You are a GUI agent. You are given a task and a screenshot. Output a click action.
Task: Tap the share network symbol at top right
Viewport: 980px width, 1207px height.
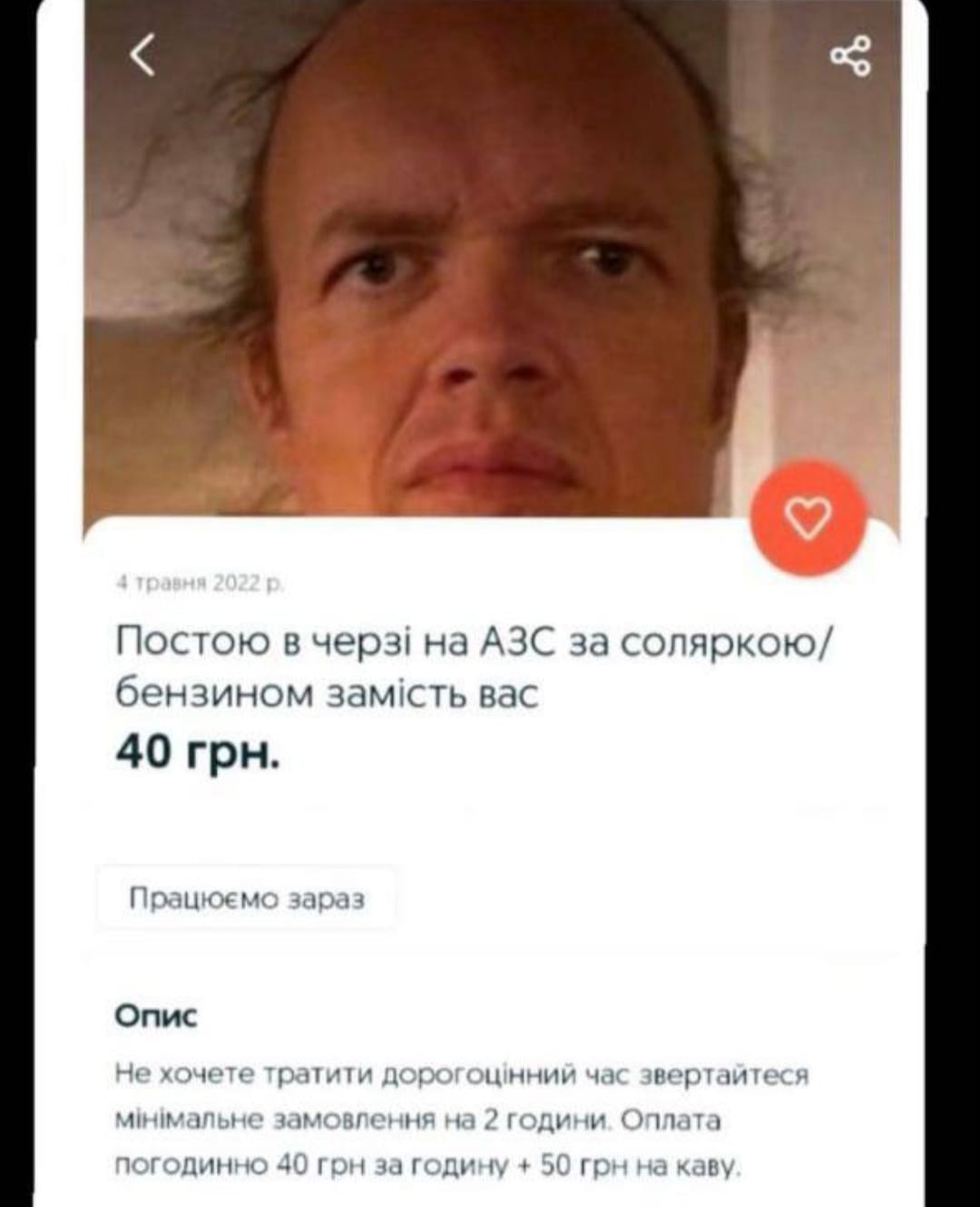coord(849,54)
